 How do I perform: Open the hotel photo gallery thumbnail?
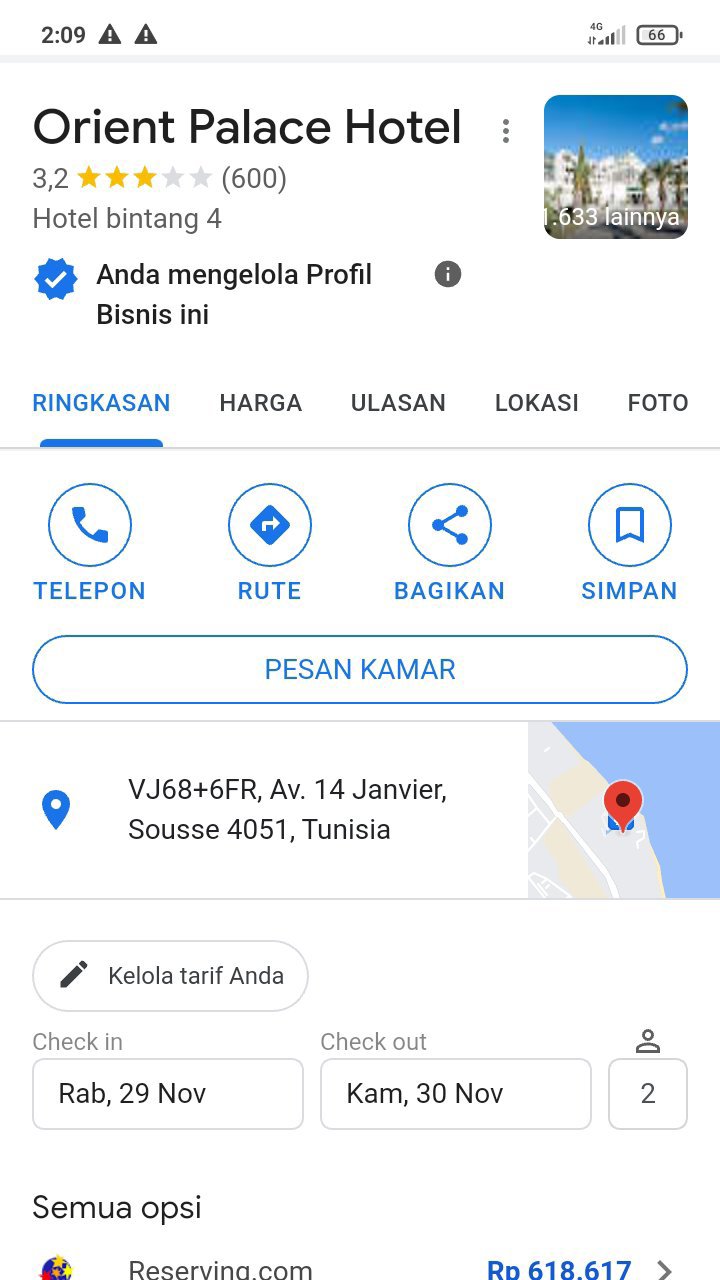click(x=615, y=167)
